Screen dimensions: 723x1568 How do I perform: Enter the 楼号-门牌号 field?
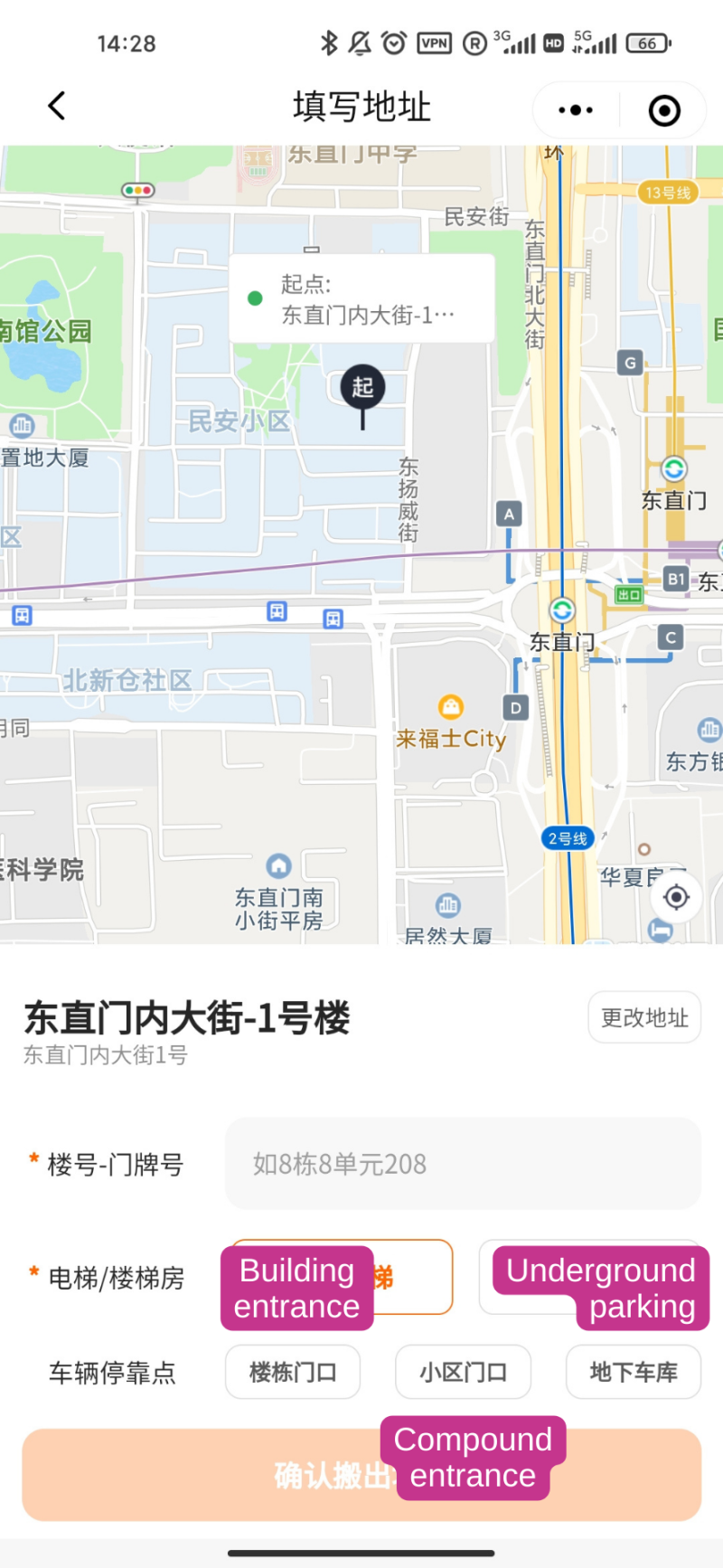point(463,1164)
